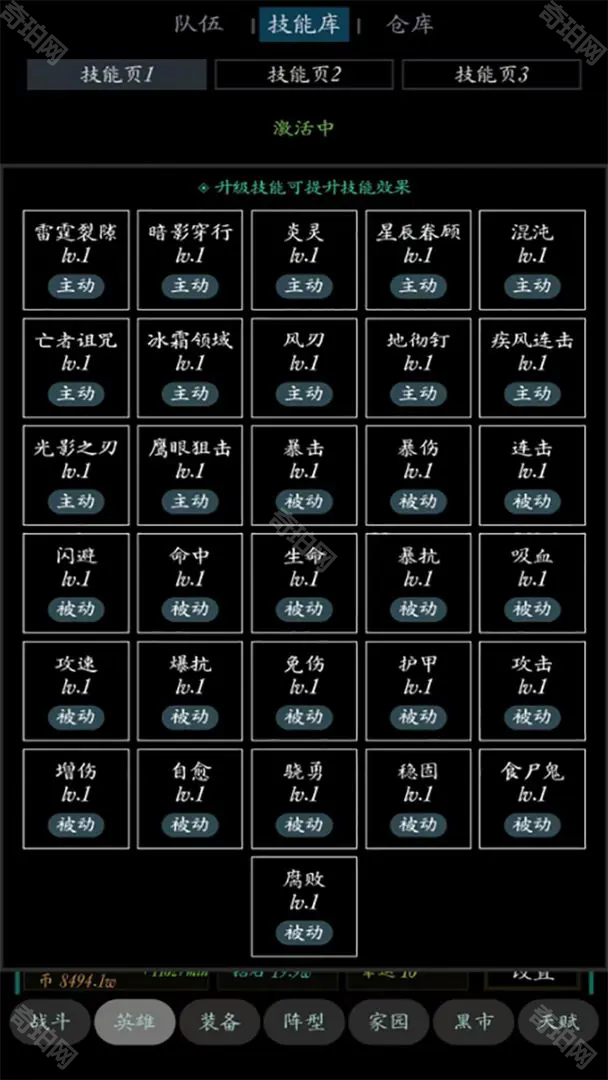The width and height of the screenshot is (608, 1080).
Task: Switch to 阵型
Action: [304, 1021]
